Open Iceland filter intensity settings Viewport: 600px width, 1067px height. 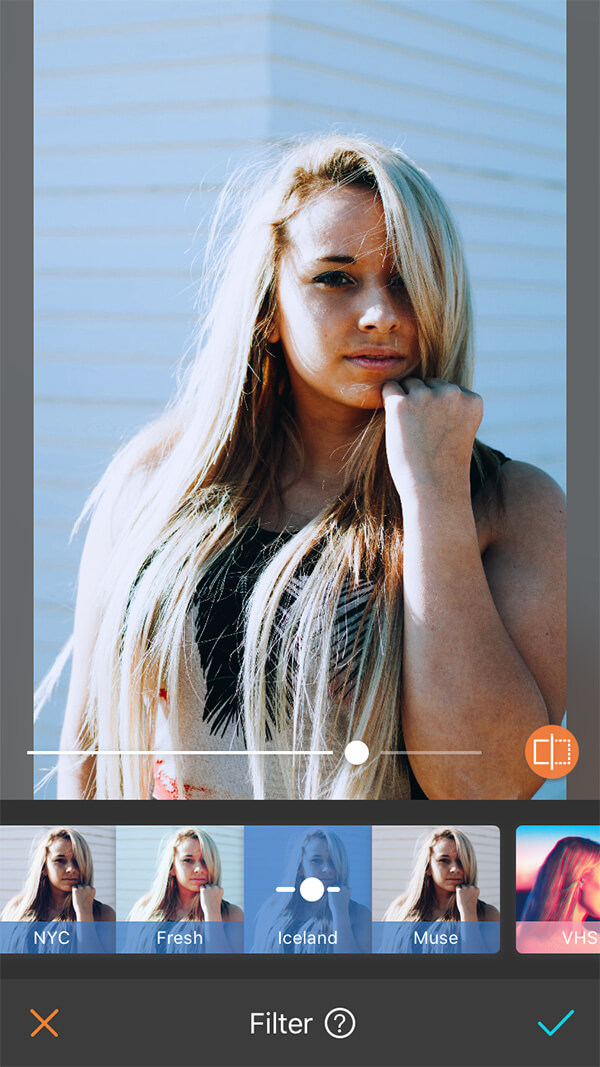(x=308, y=888)
